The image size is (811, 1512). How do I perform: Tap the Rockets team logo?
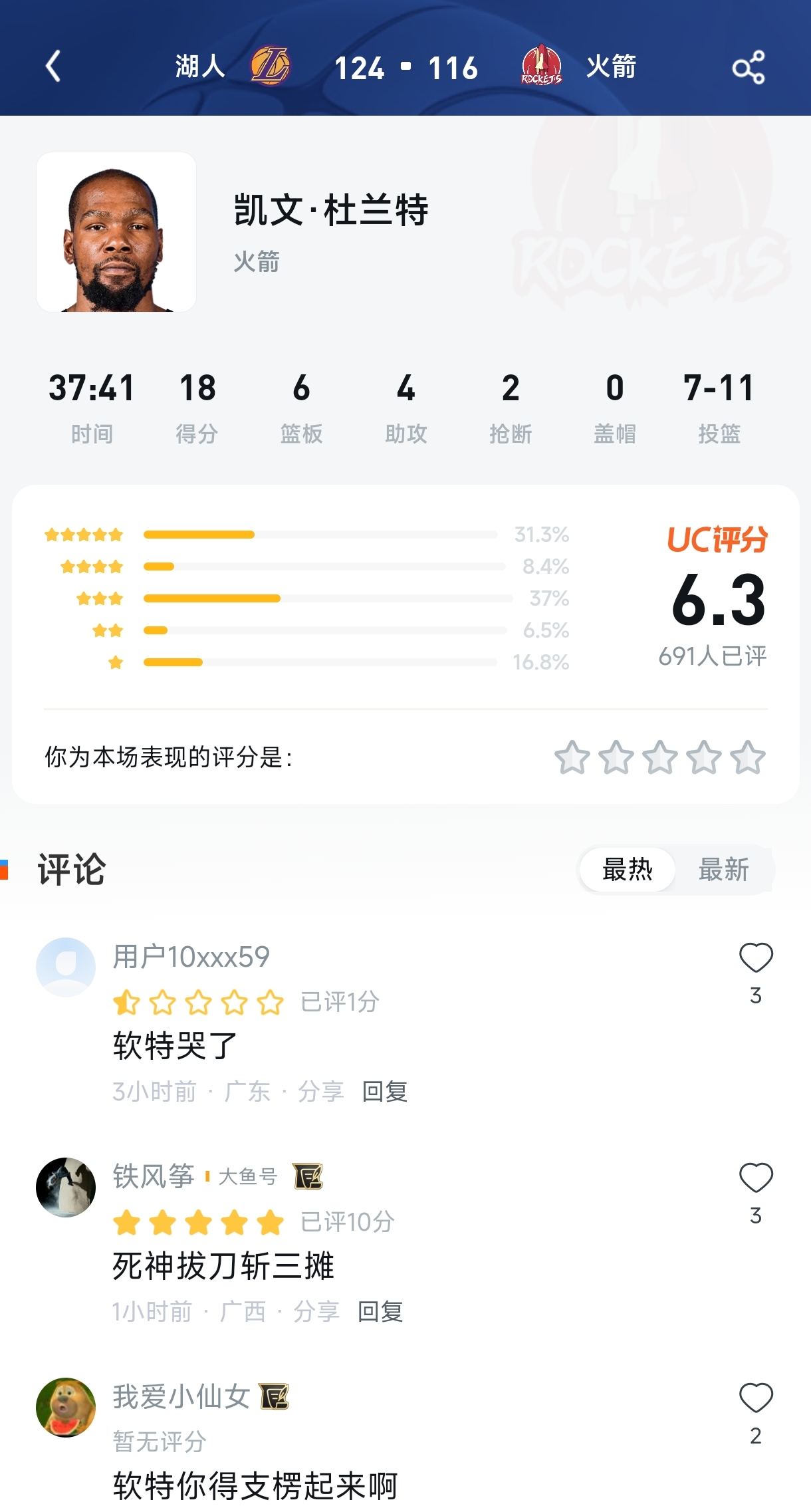[x=540, y=66]
